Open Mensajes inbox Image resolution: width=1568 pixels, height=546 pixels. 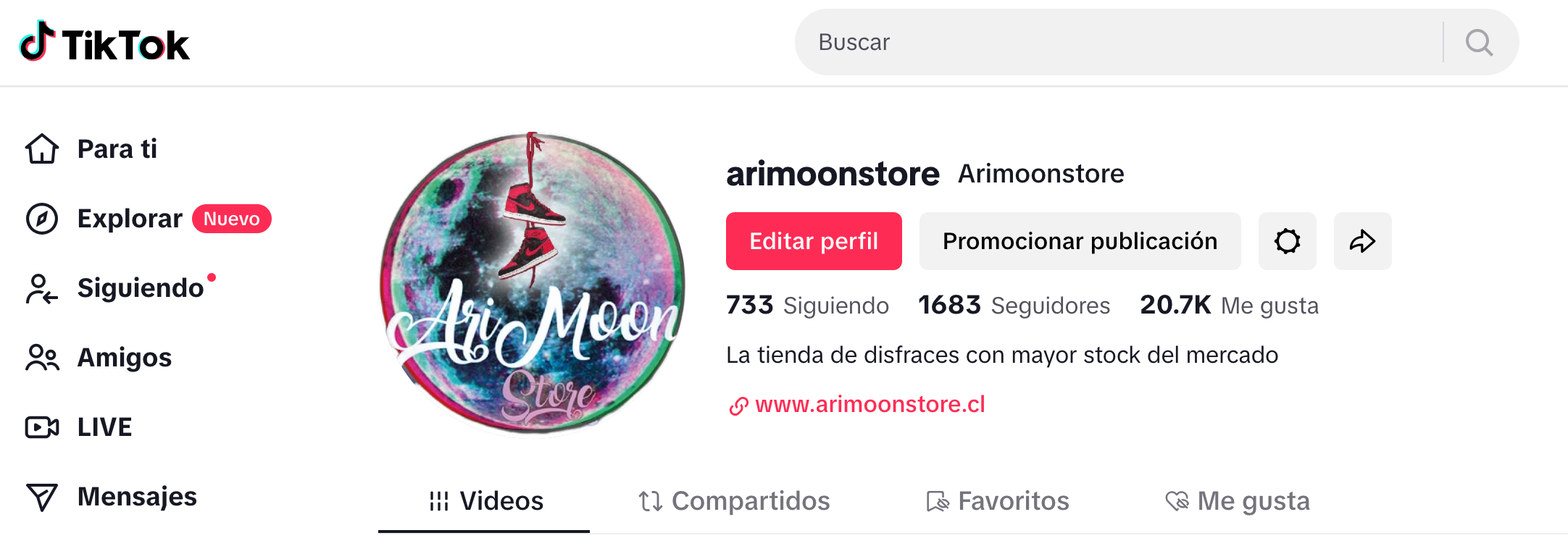click(x=136, y=497)
